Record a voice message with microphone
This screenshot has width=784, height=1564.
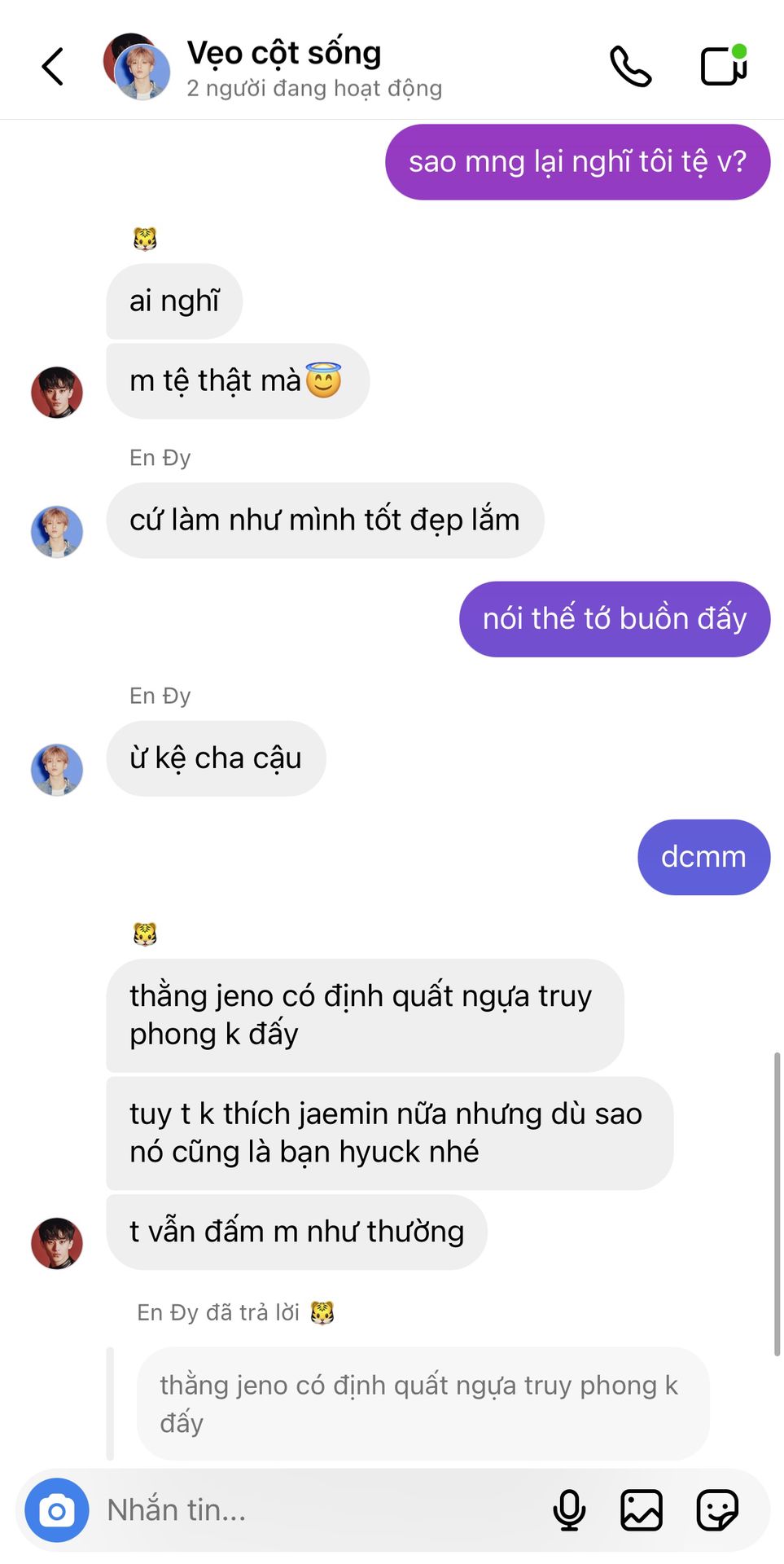point(569,1510)
